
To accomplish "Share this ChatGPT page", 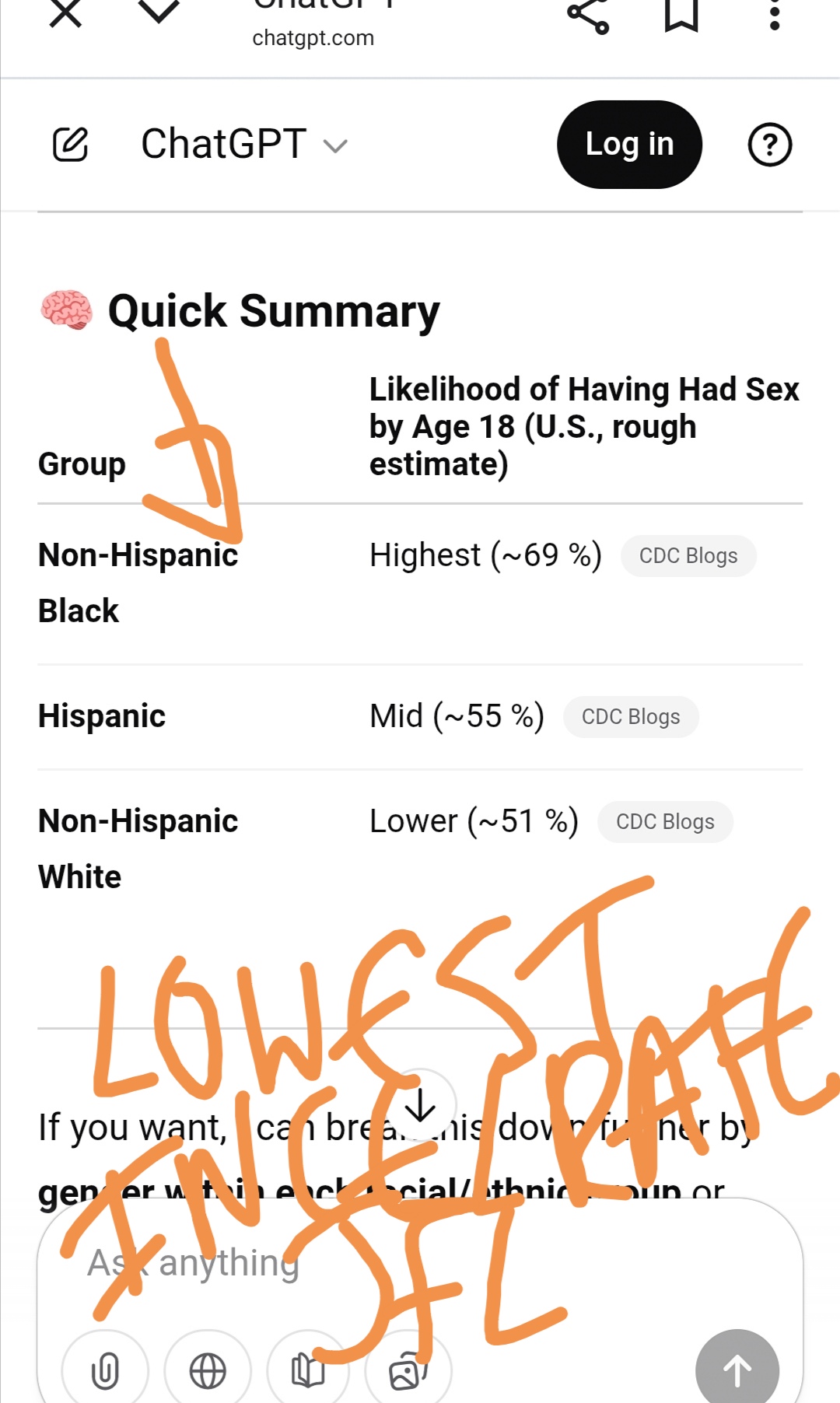I will [588, 14].
